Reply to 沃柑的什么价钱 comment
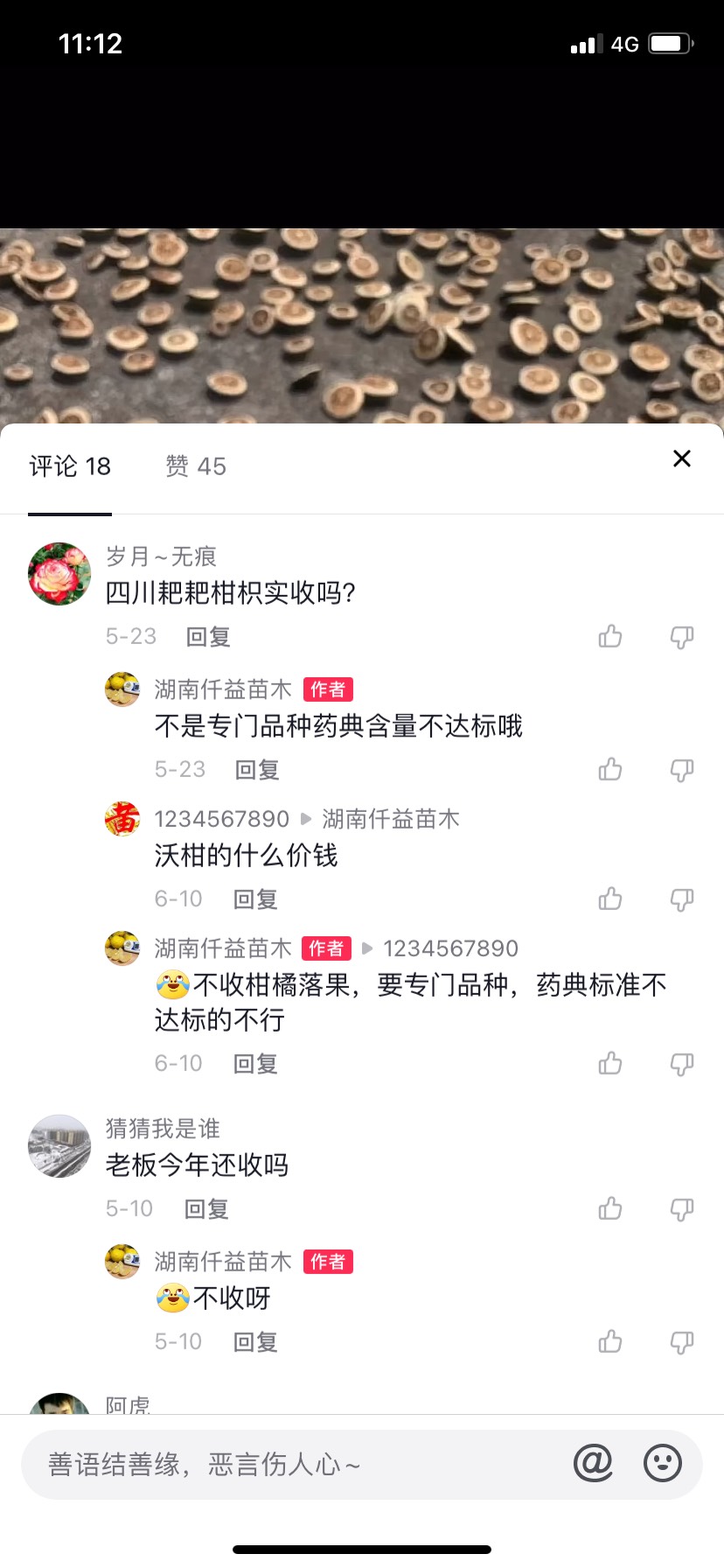The image size is (724, 1568). coord(255,899)
